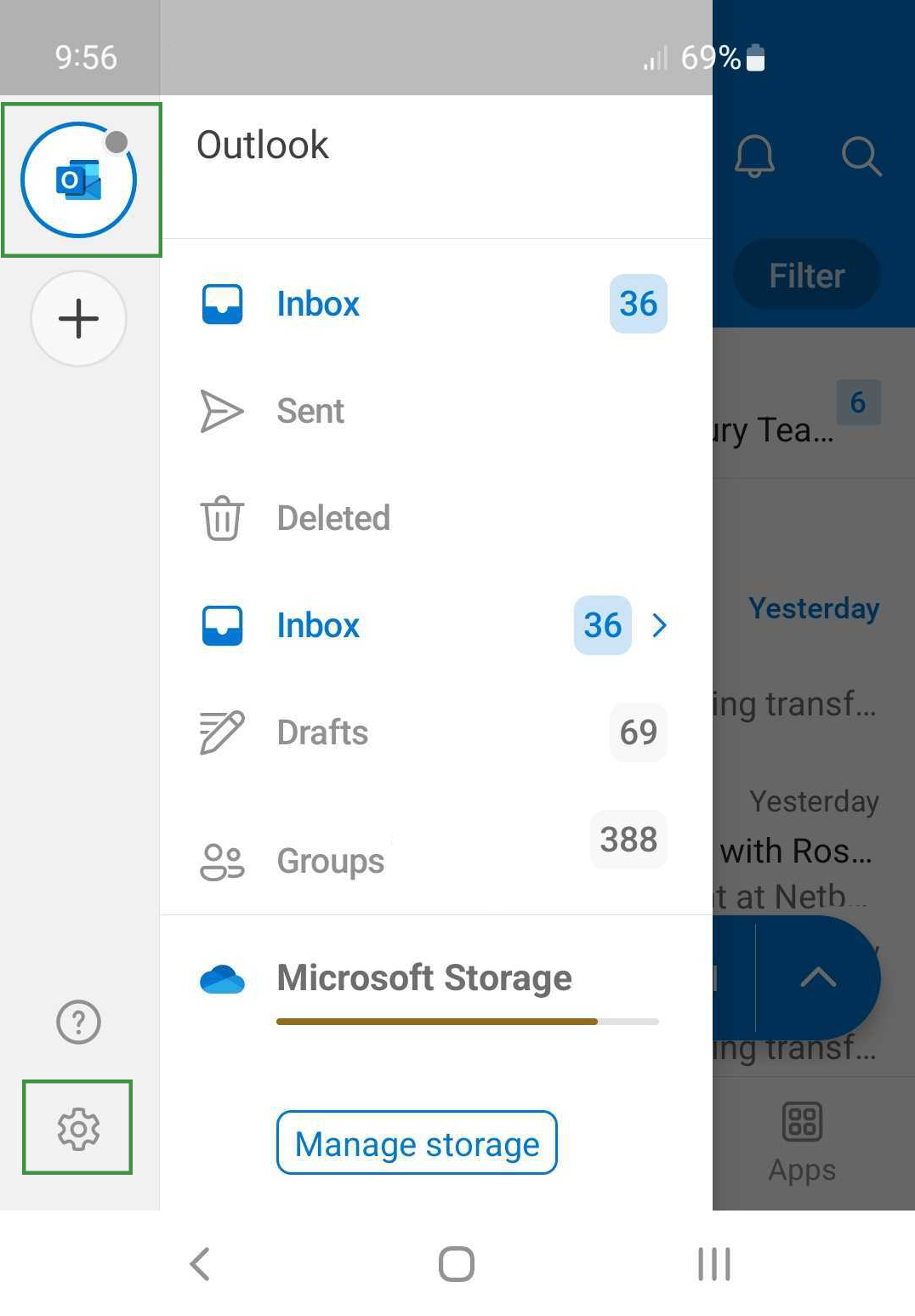Switch to the Filter view
Screen dimensions: 915x1316
[x=805, y=274]
